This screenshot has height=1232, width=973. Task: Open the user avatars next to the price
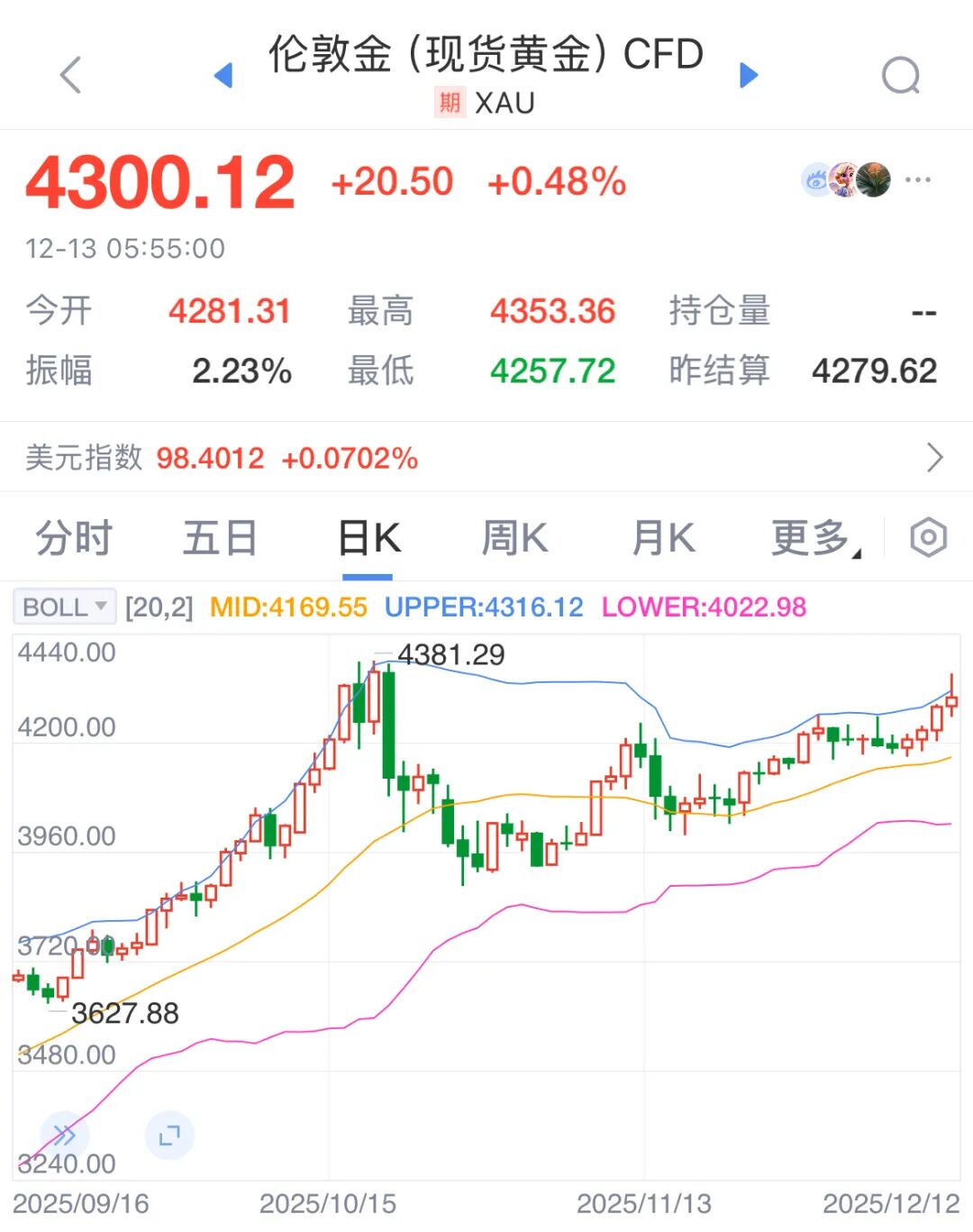click(846, 180)
